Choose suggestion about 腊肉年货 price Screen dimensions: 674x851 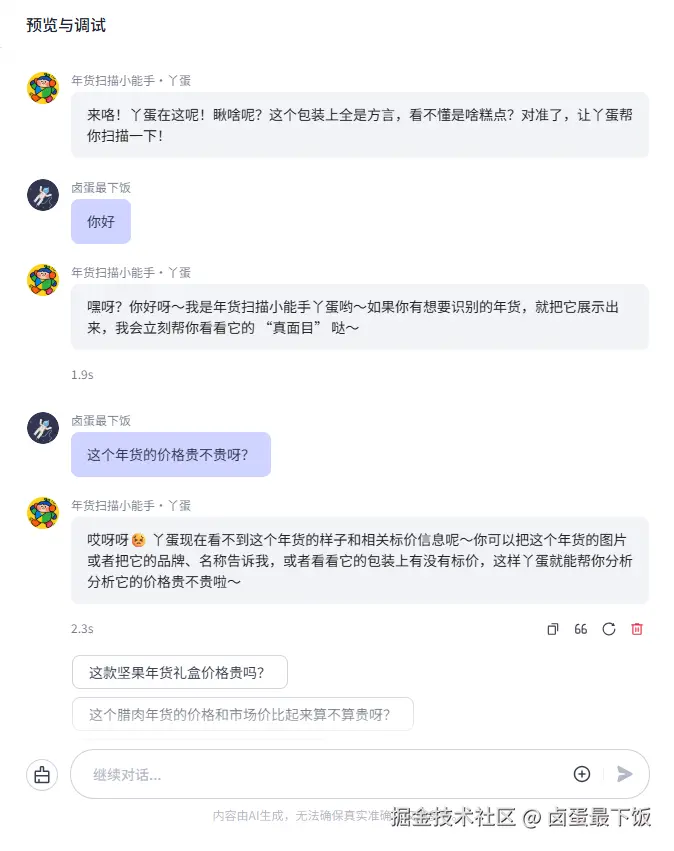242,714
